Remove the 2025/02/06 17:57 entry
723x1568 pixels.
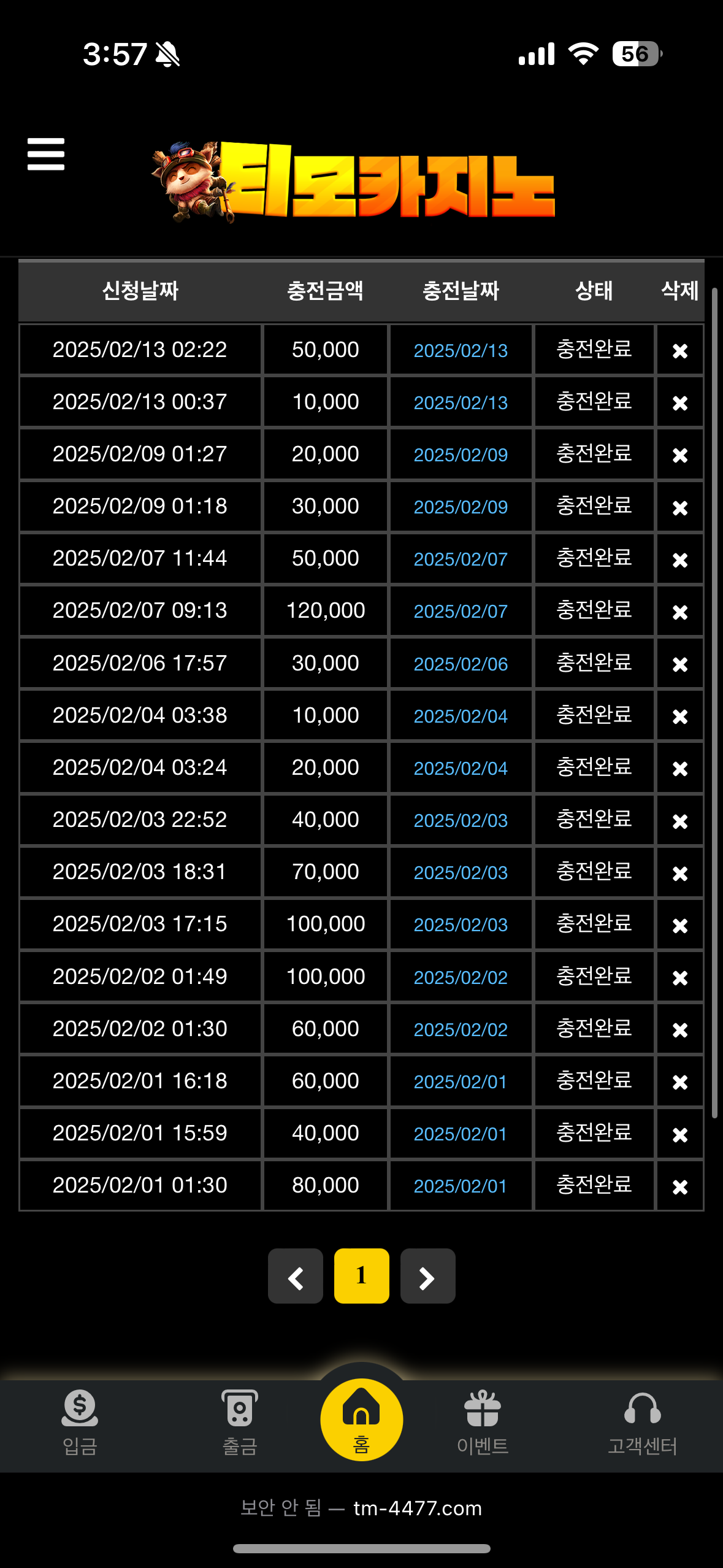pyautogui.click(x=679, y=664)
